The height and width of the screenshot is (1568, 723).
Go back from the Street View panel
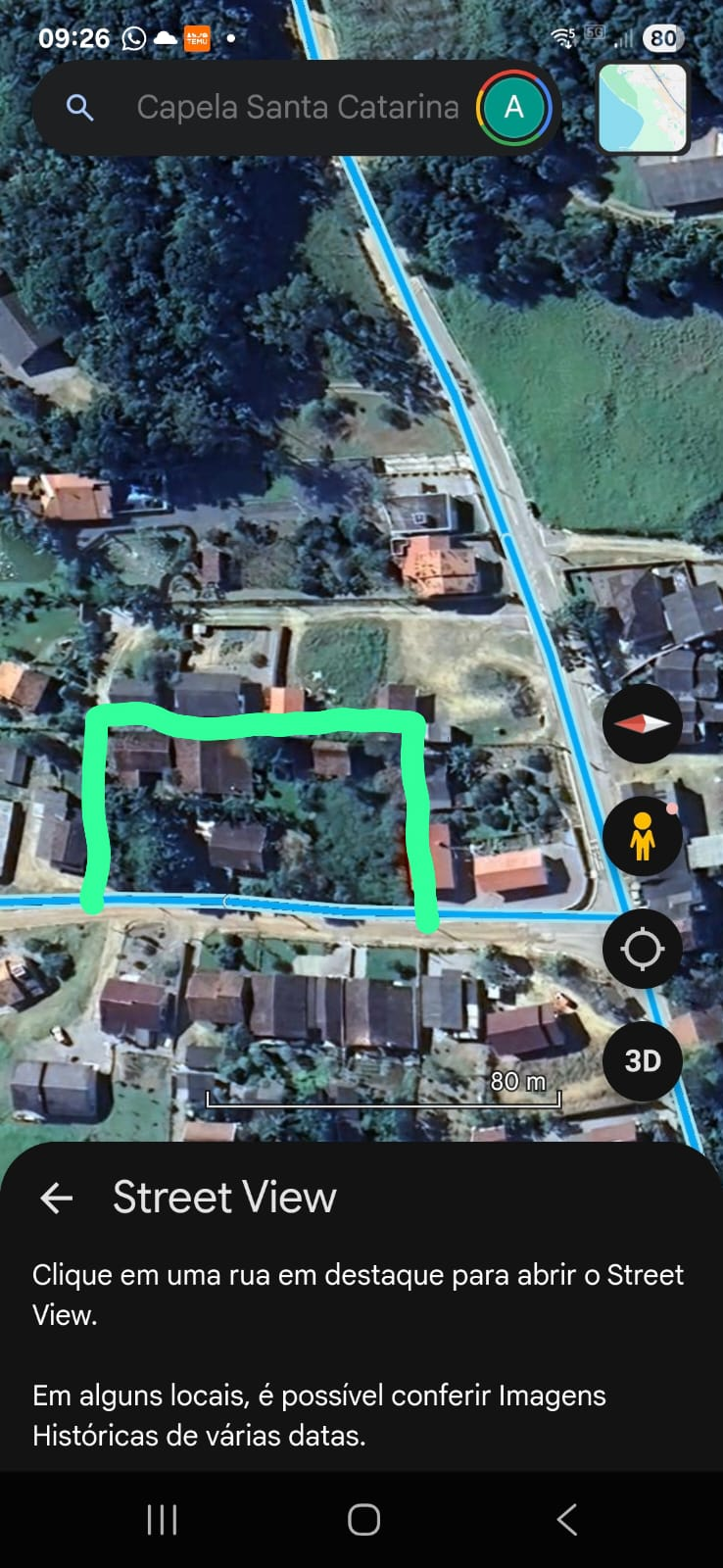coord(57,1198)
